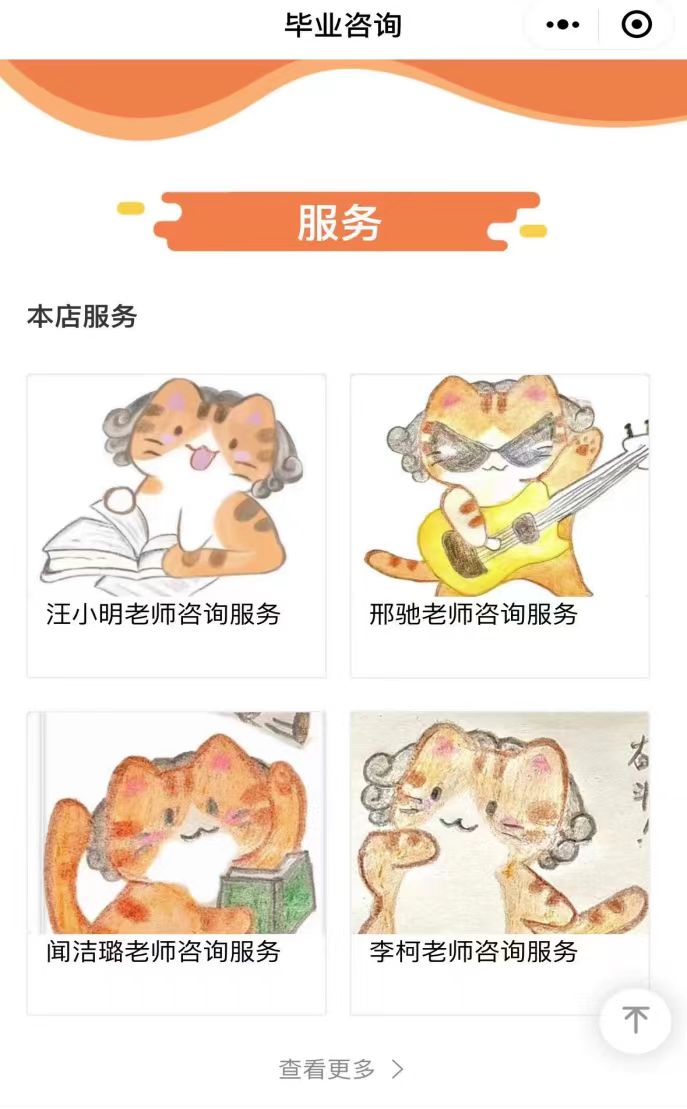Select 邢驰老师咨询服务 card
This screenshot has width=687, height=1109.
click(x=499, y=525)
